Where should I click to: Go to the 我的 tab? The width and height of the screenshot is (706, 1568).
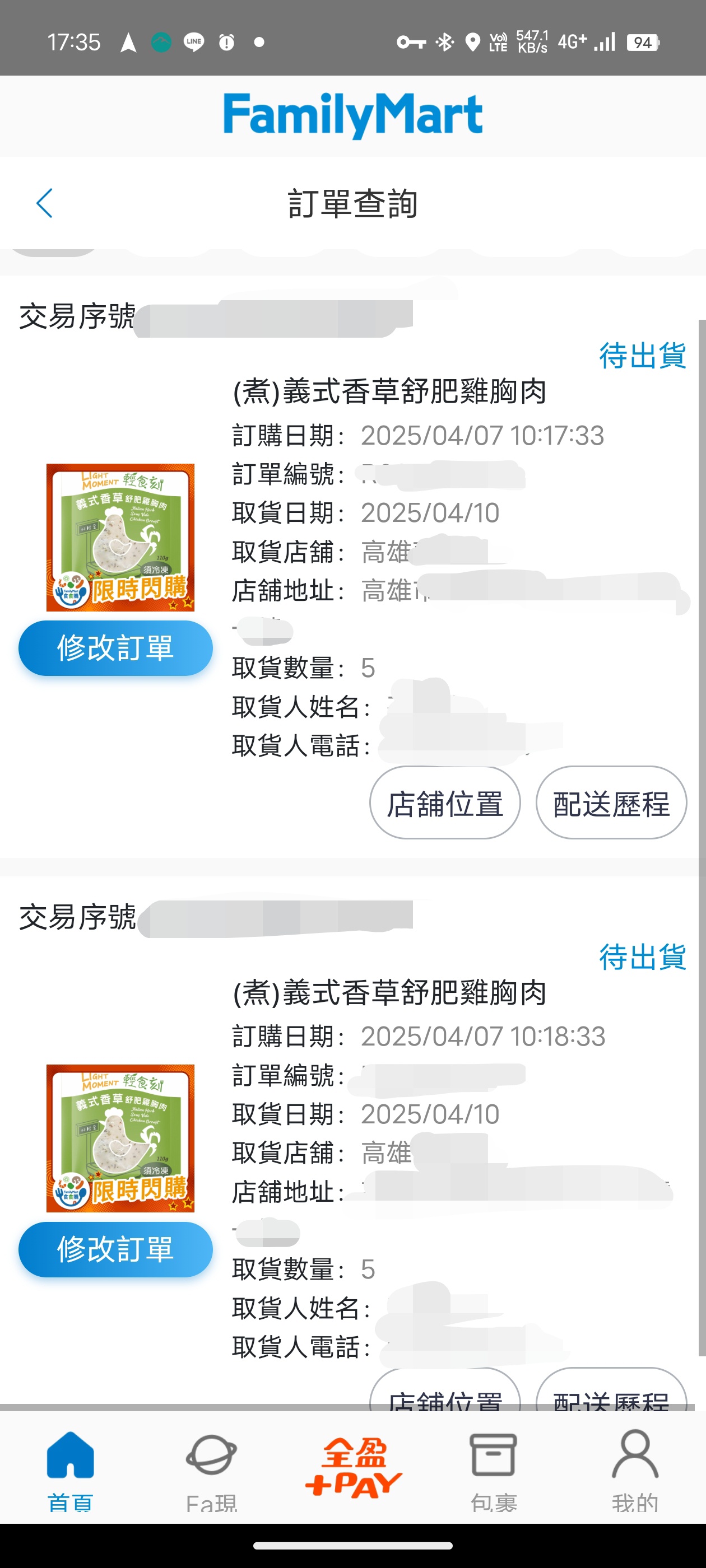click(635, 1468)
